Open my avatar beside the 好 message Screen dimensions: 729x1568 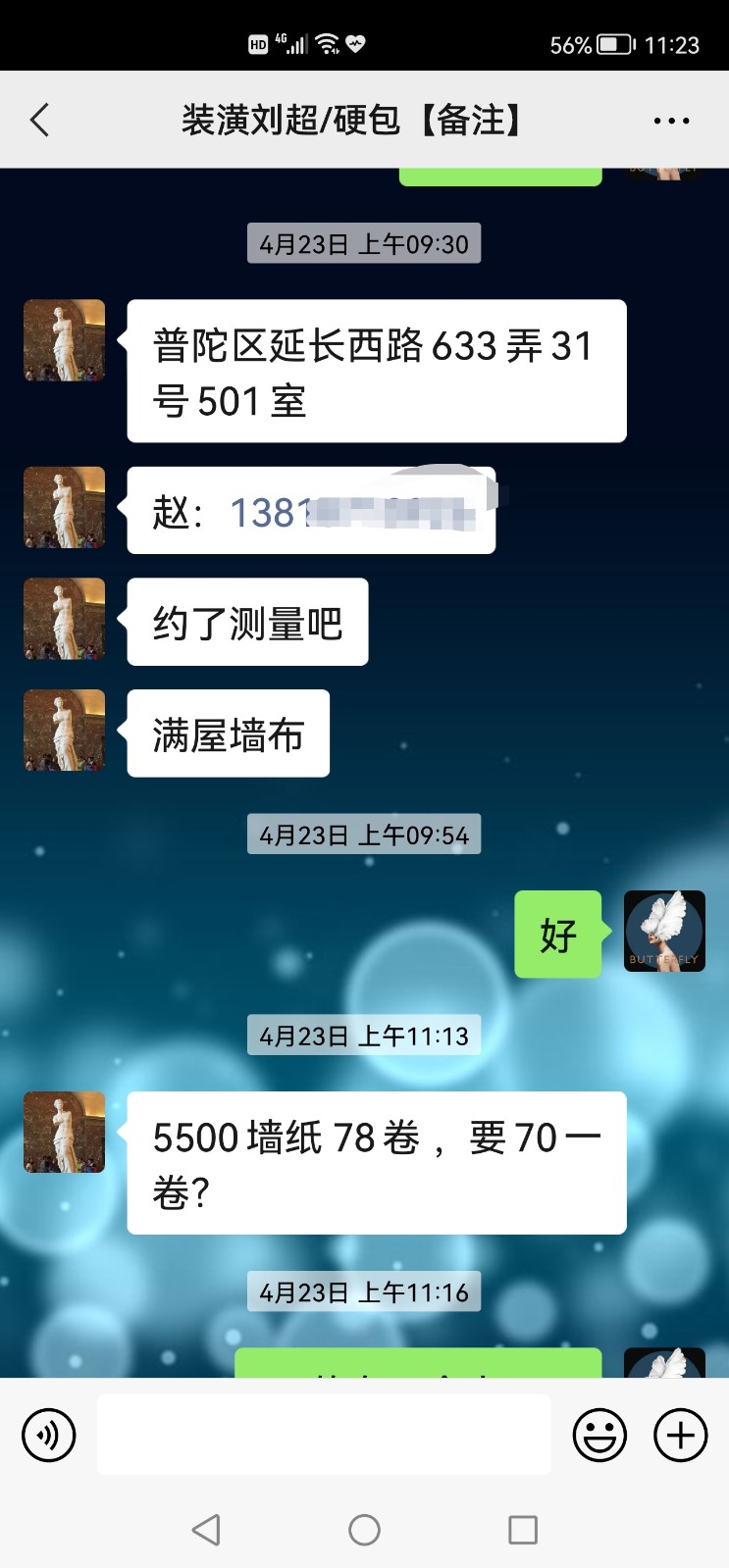(x=664, y=932)
